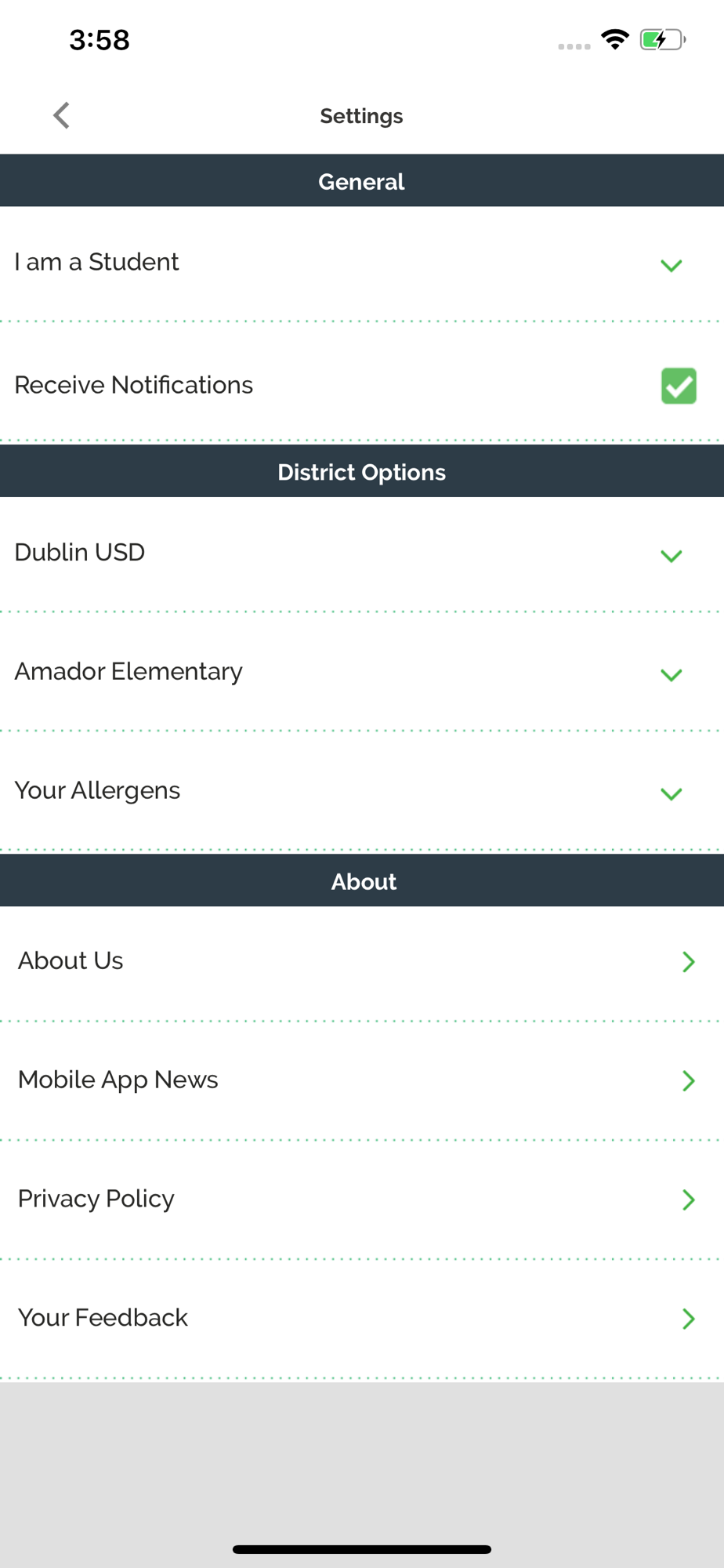
Task: Open Your Feedback
Action: pos(362,1319)
